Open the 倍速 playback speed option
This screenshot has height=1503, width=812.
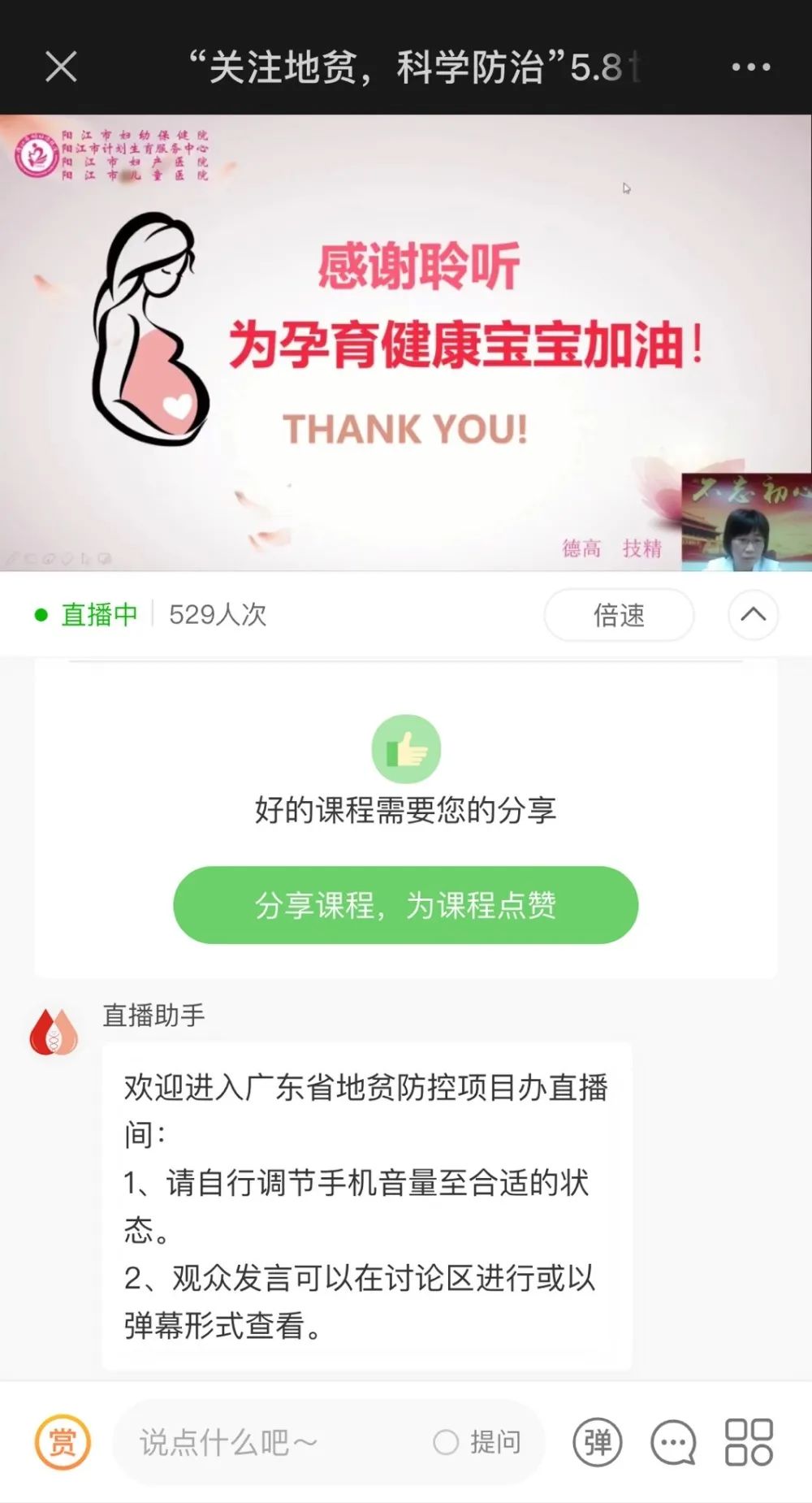pyautogui.click(x=619, y=615)
